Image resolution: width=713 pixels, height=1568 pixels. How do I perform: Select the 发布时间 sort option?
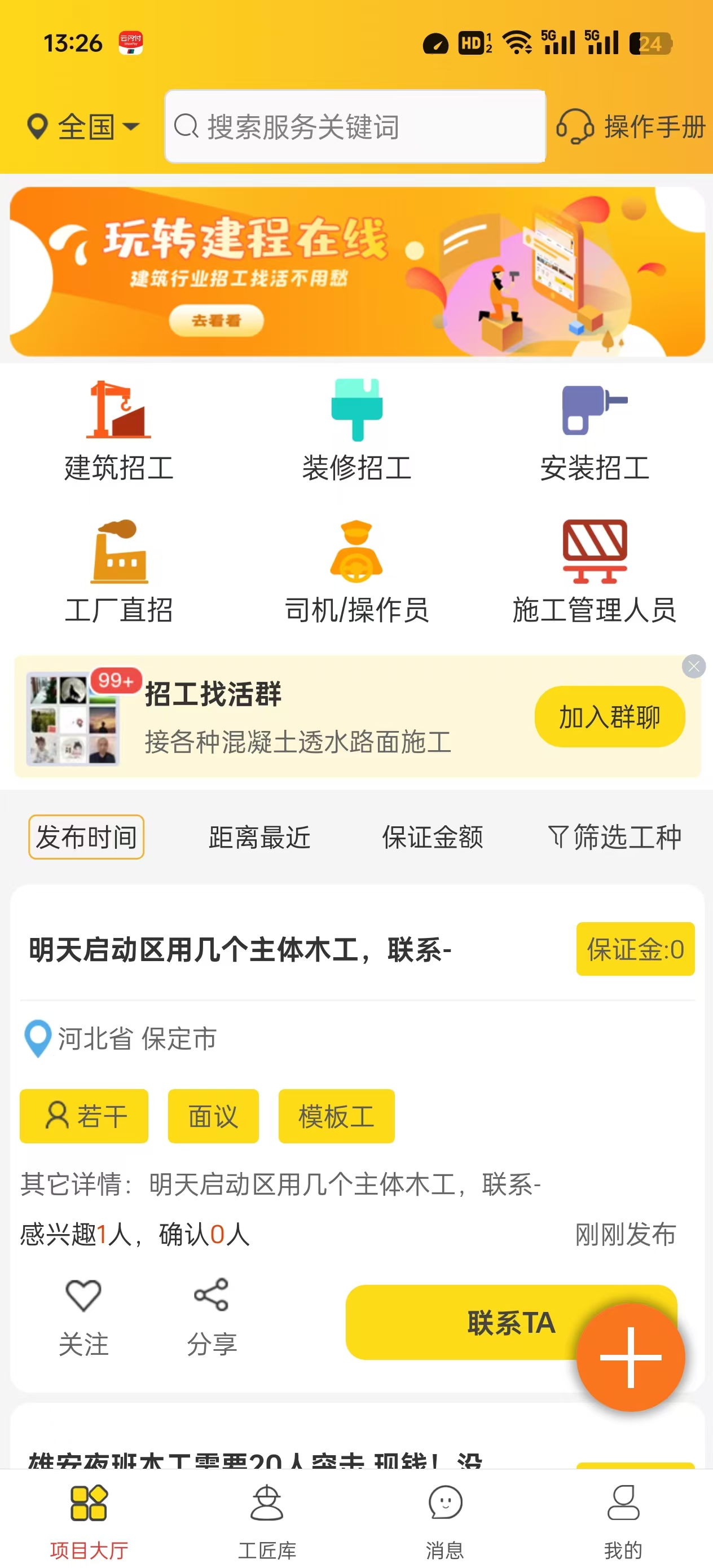pyautogui.click(x=85, y=836)
